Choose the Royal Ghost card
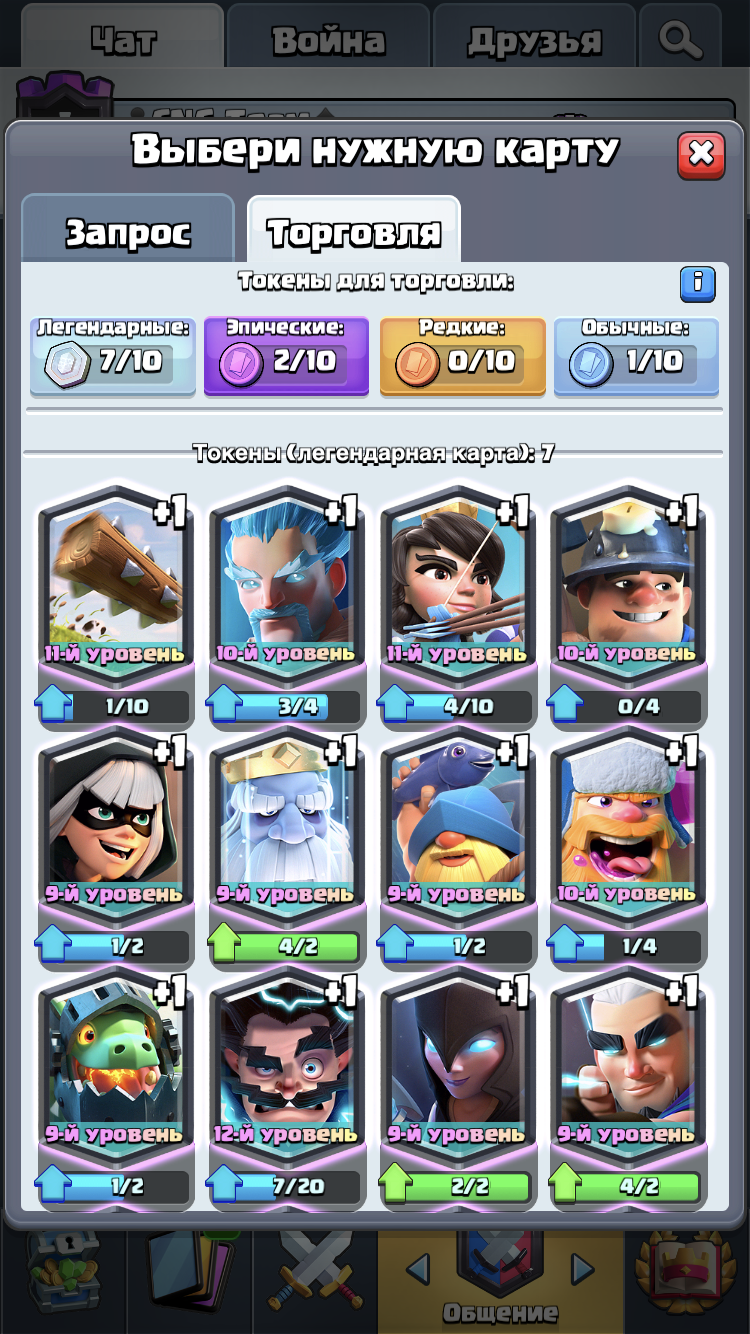 (287, 846)
